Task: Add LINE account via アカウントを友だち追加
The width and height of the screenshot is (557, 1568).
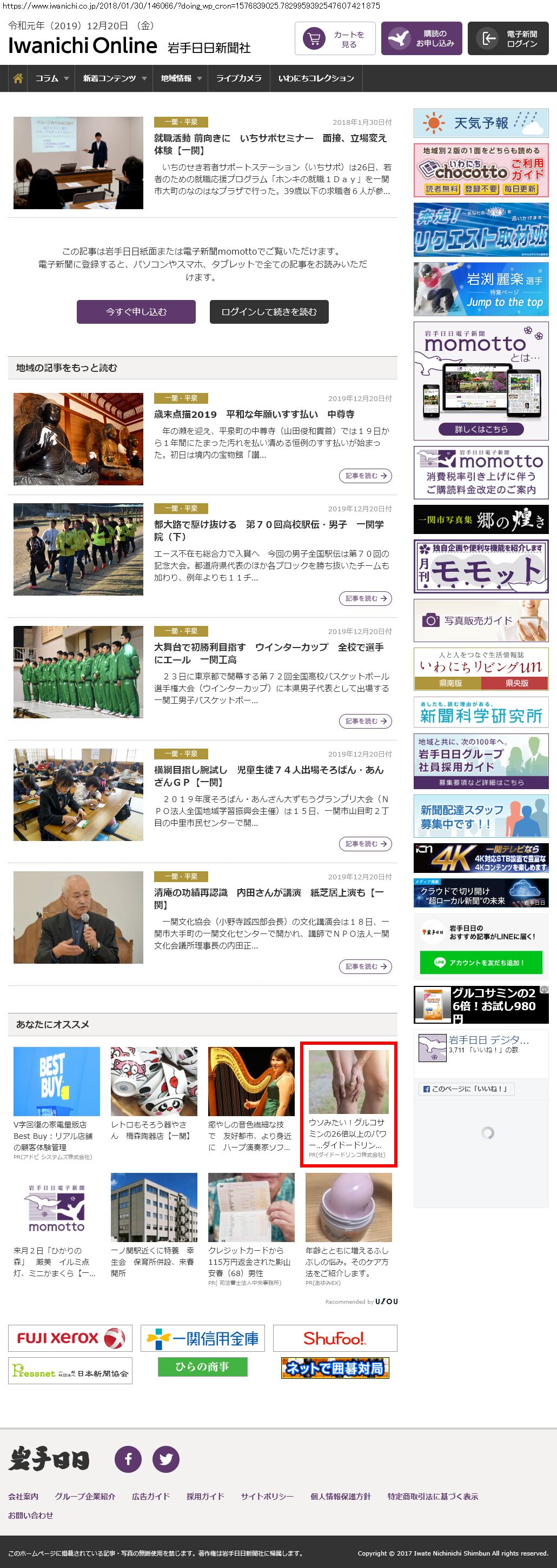Action: (480, 962)
